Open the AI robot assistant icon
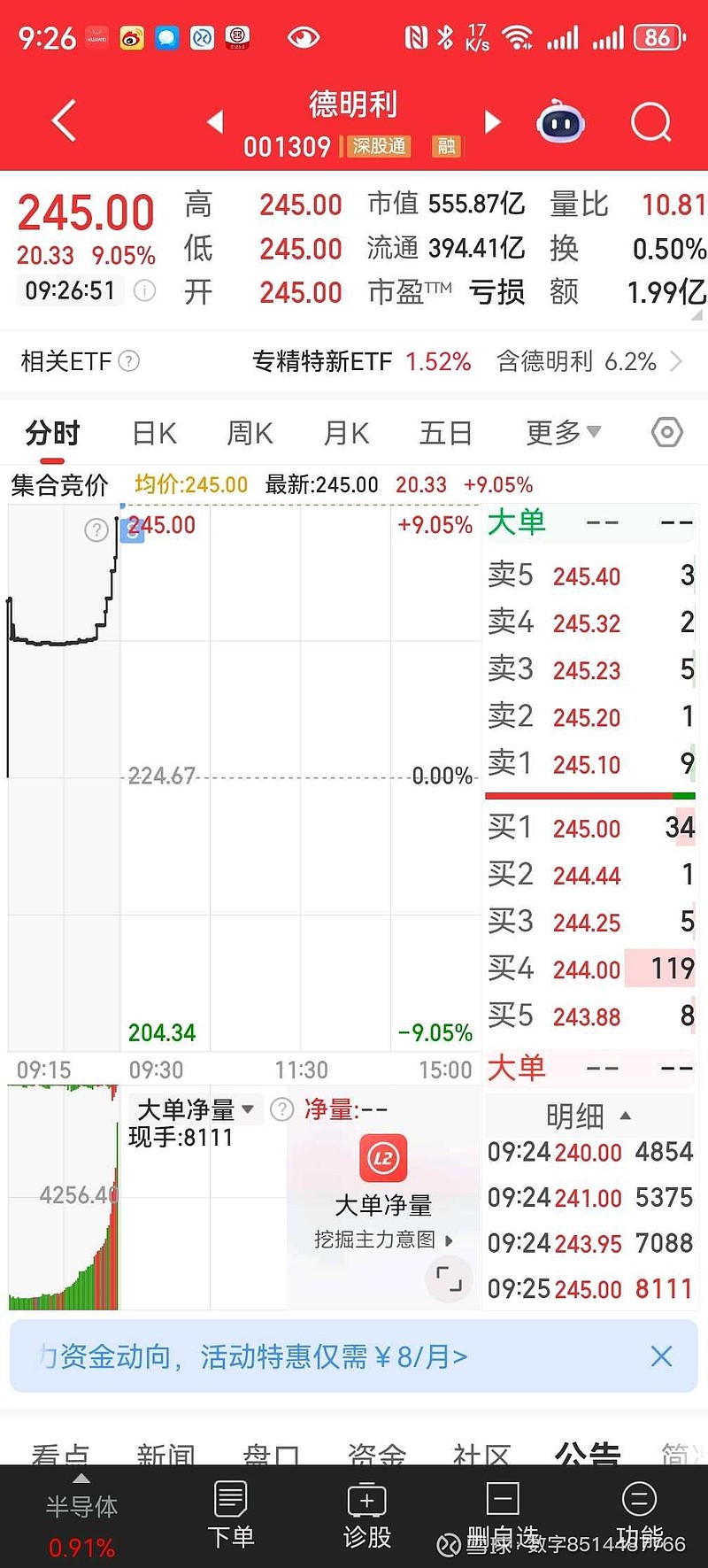 tap(559, 121)
